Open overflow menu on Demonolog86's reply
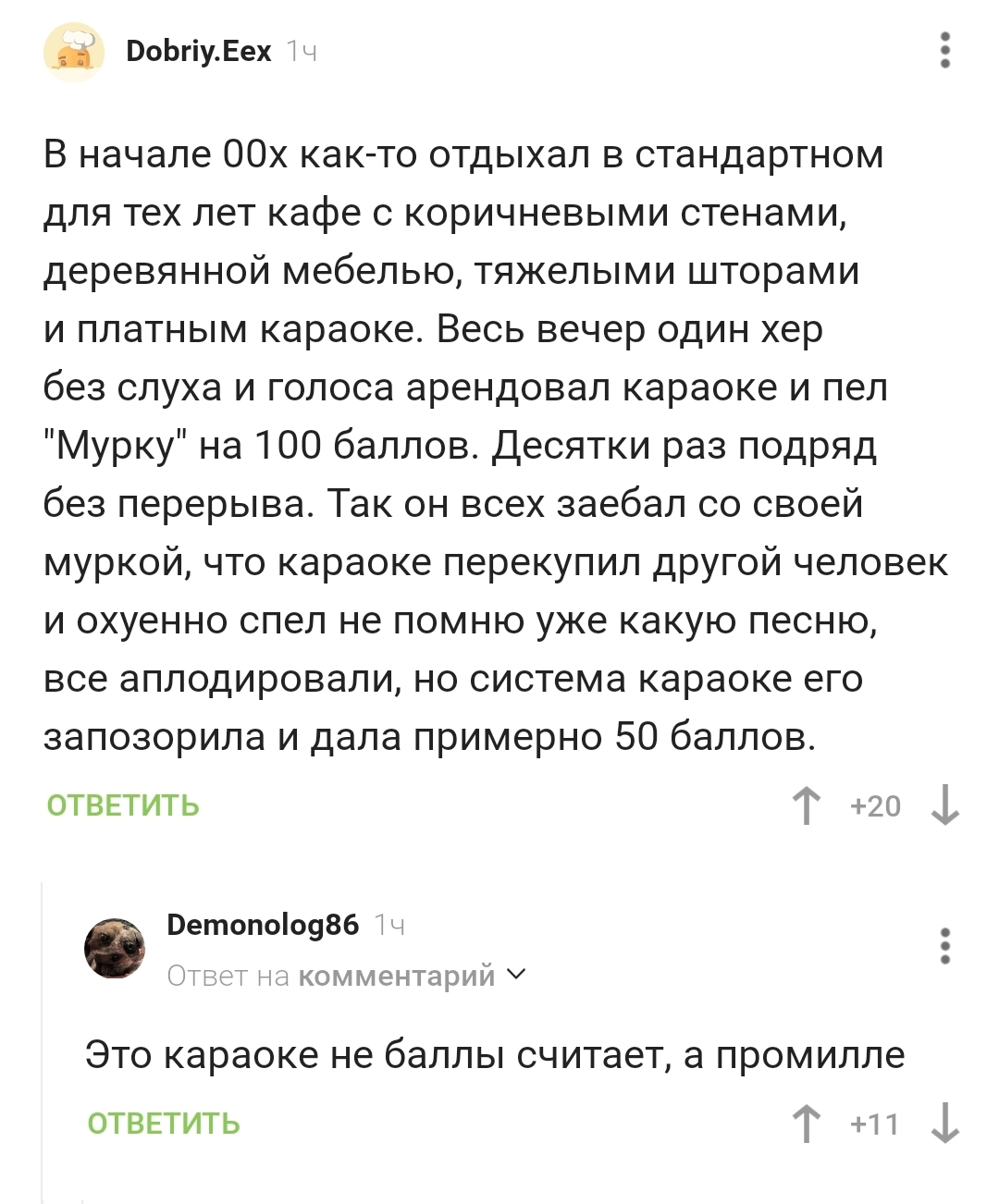 [x=944, y=946]
